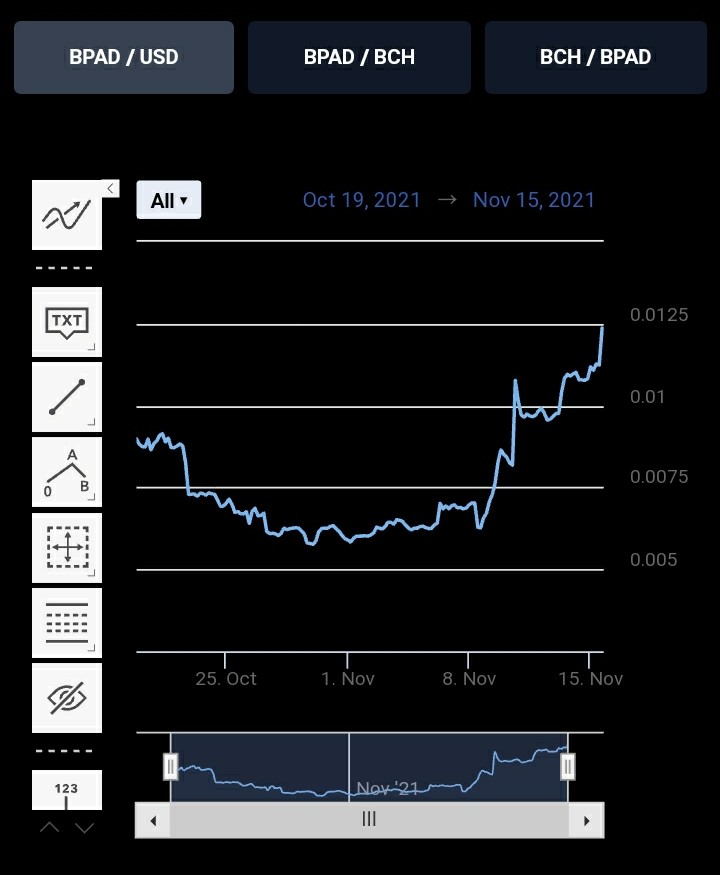This screenshot has width=720, height=875.
Task: Toggle annotations visibility eye icon
Action: pos(67,698)
